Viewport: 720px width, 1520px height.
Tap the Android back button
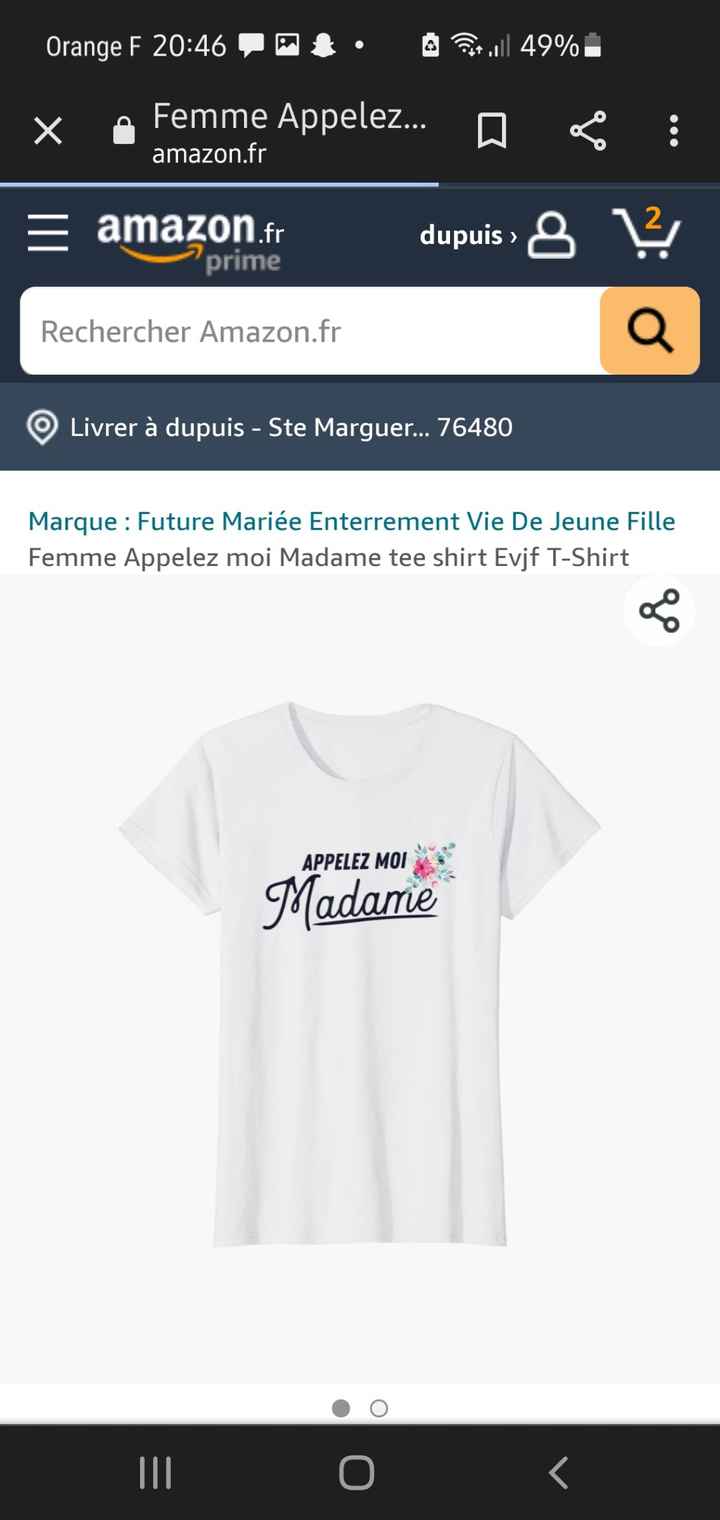[557, 1472]
